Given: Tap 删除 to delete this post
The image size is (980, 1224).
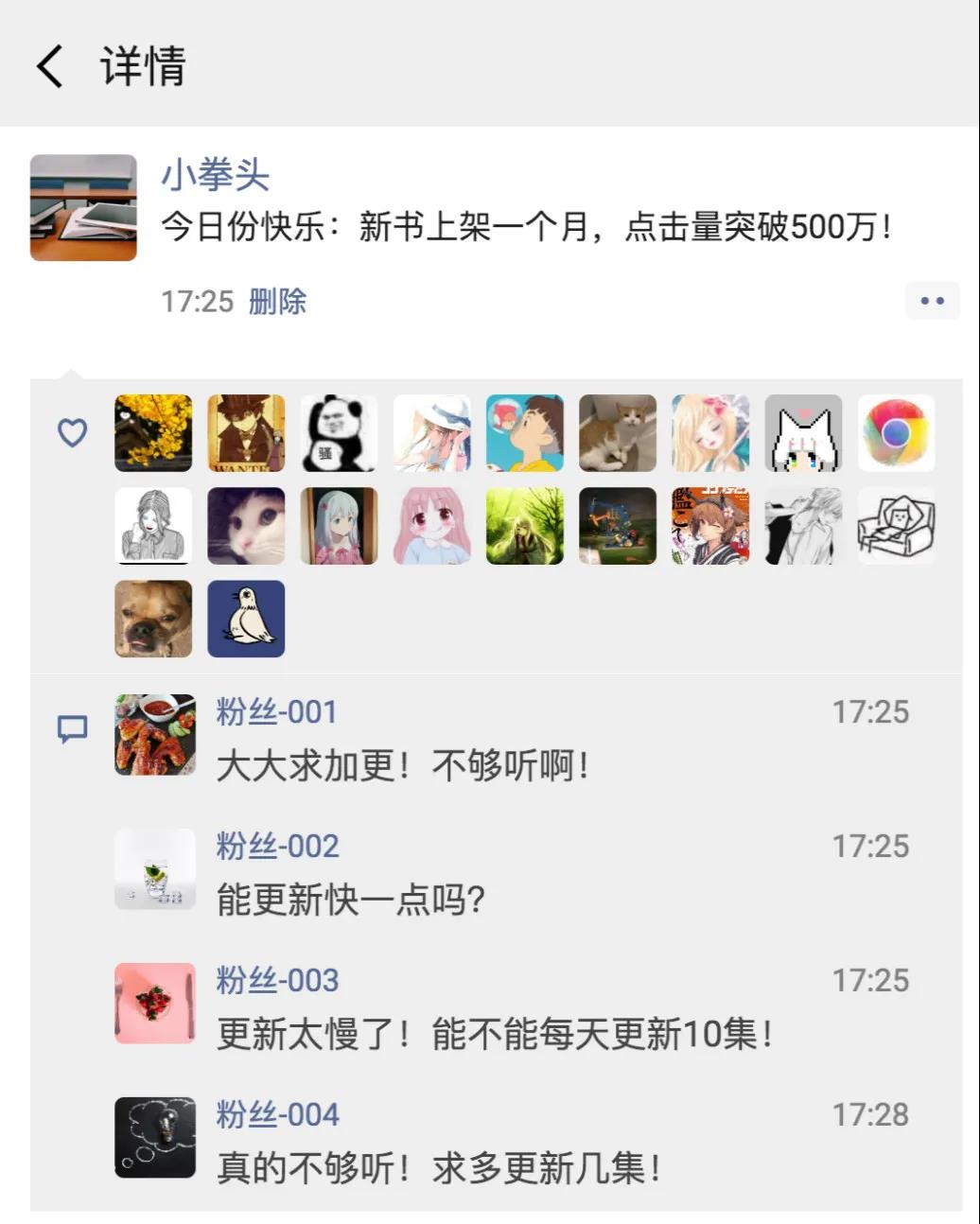Looking at the screenshot, I should tap(277, 302).
